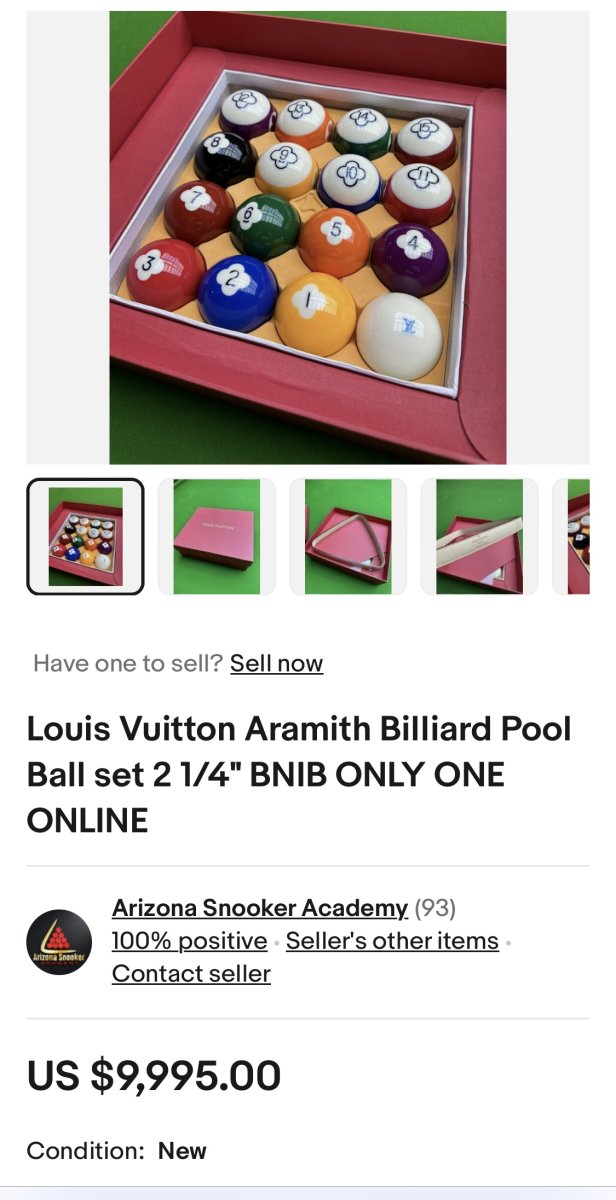Select the fourth thumbnail with open box lid

tap(479, 536)
